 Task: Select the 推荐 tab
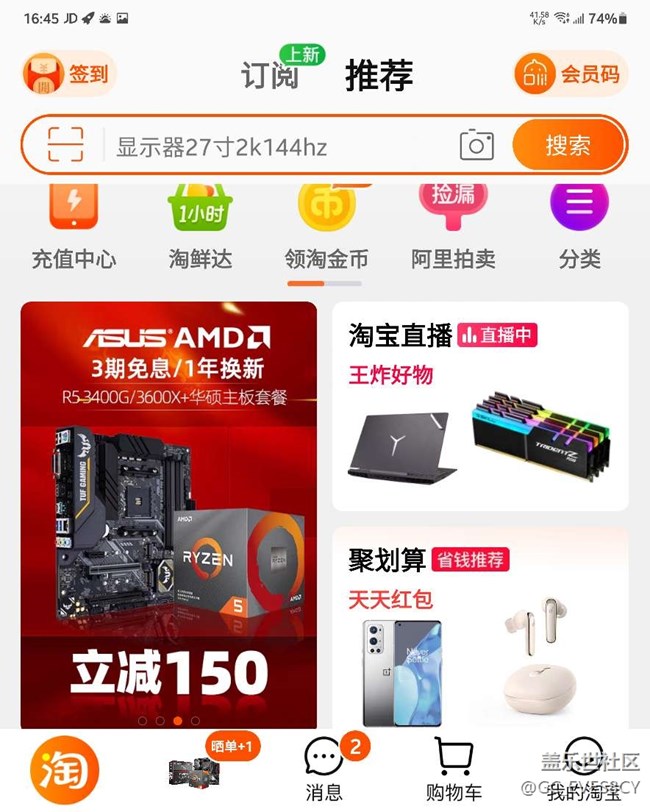[x=379, y=75]
